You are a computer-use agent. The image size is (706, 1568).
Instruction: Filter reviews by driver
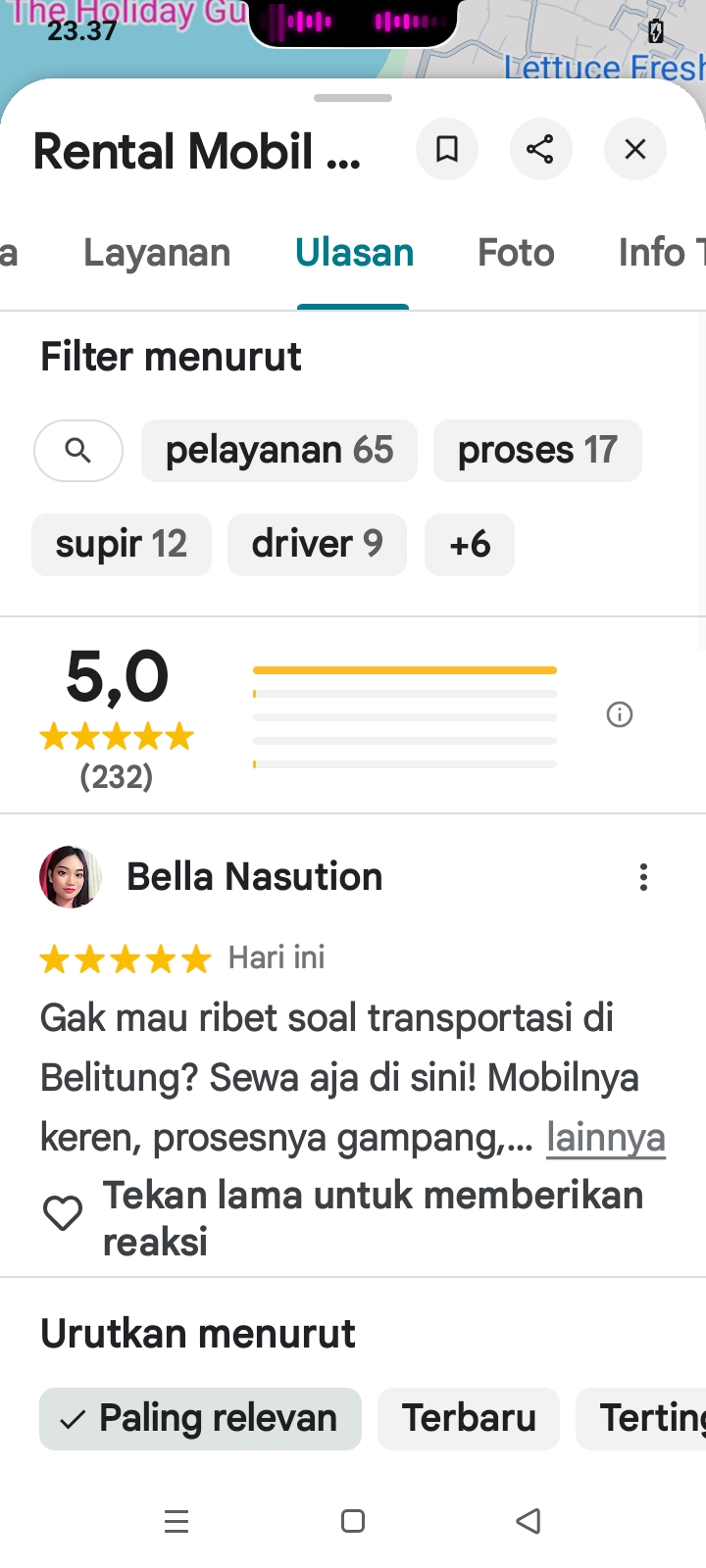pyautogui.click(x=317, y=544)
